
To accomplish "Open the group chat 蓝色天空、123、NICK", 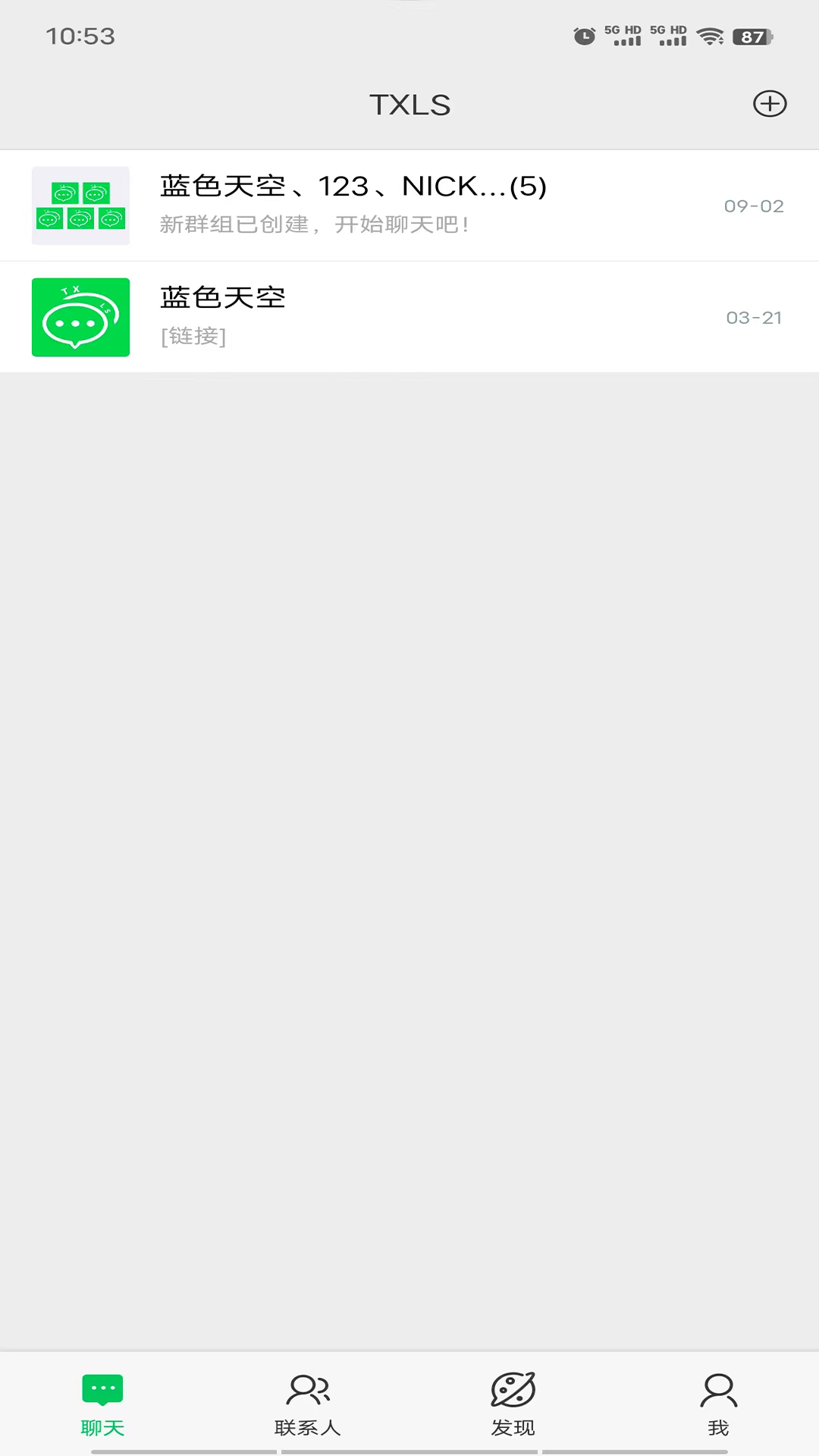I will 409,206.
